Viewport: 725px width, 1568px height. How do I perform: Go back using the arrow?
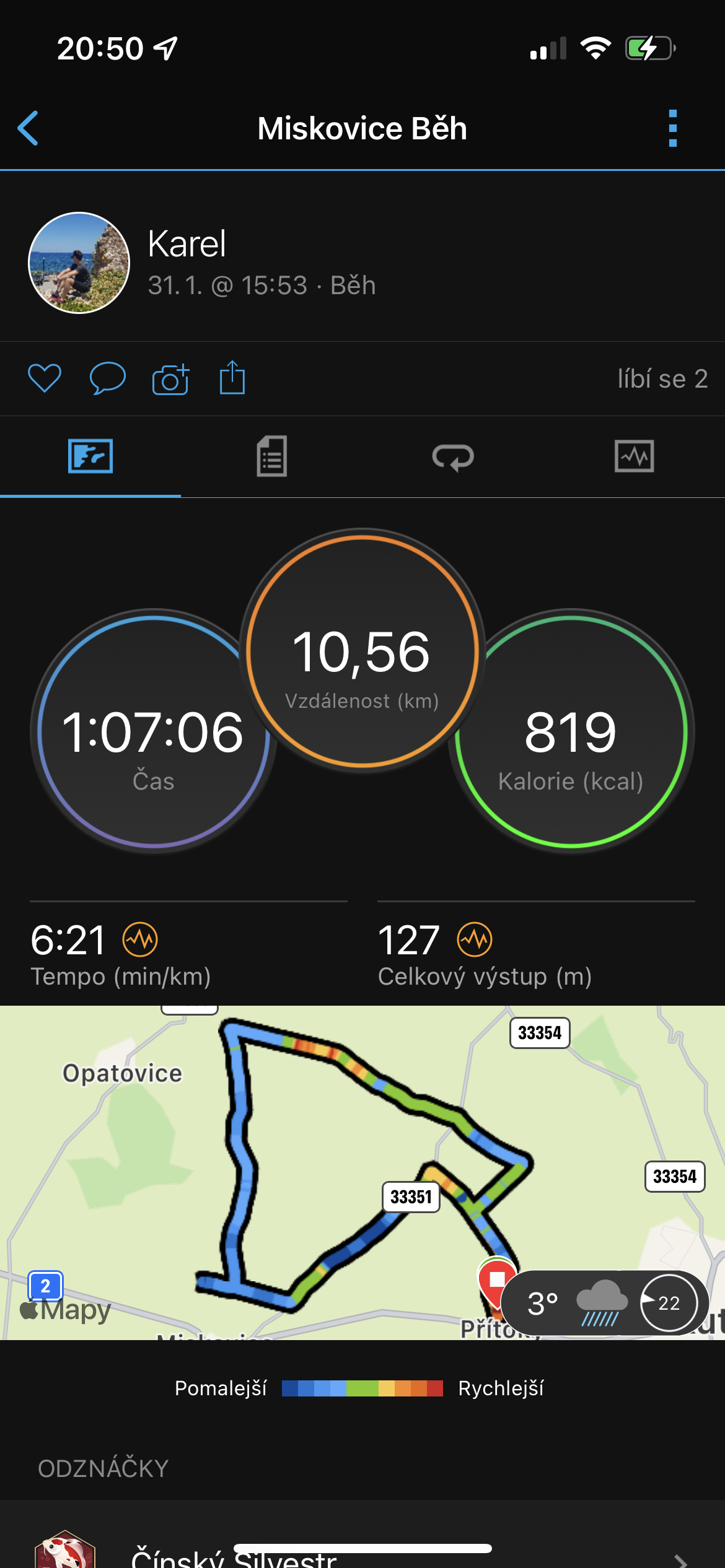click(x=29, y=128)
